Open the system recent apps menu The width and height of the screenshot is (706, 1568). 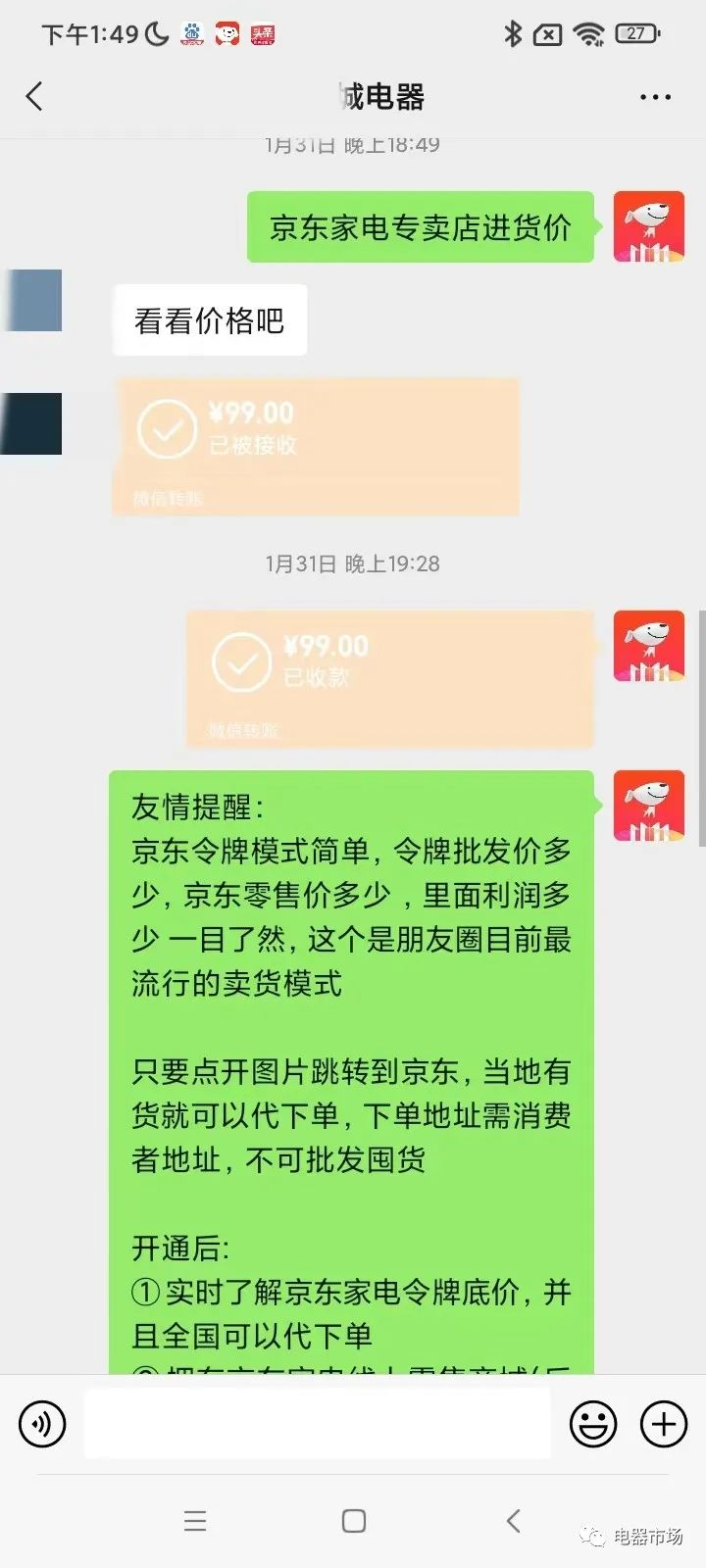pos(195,1521)
